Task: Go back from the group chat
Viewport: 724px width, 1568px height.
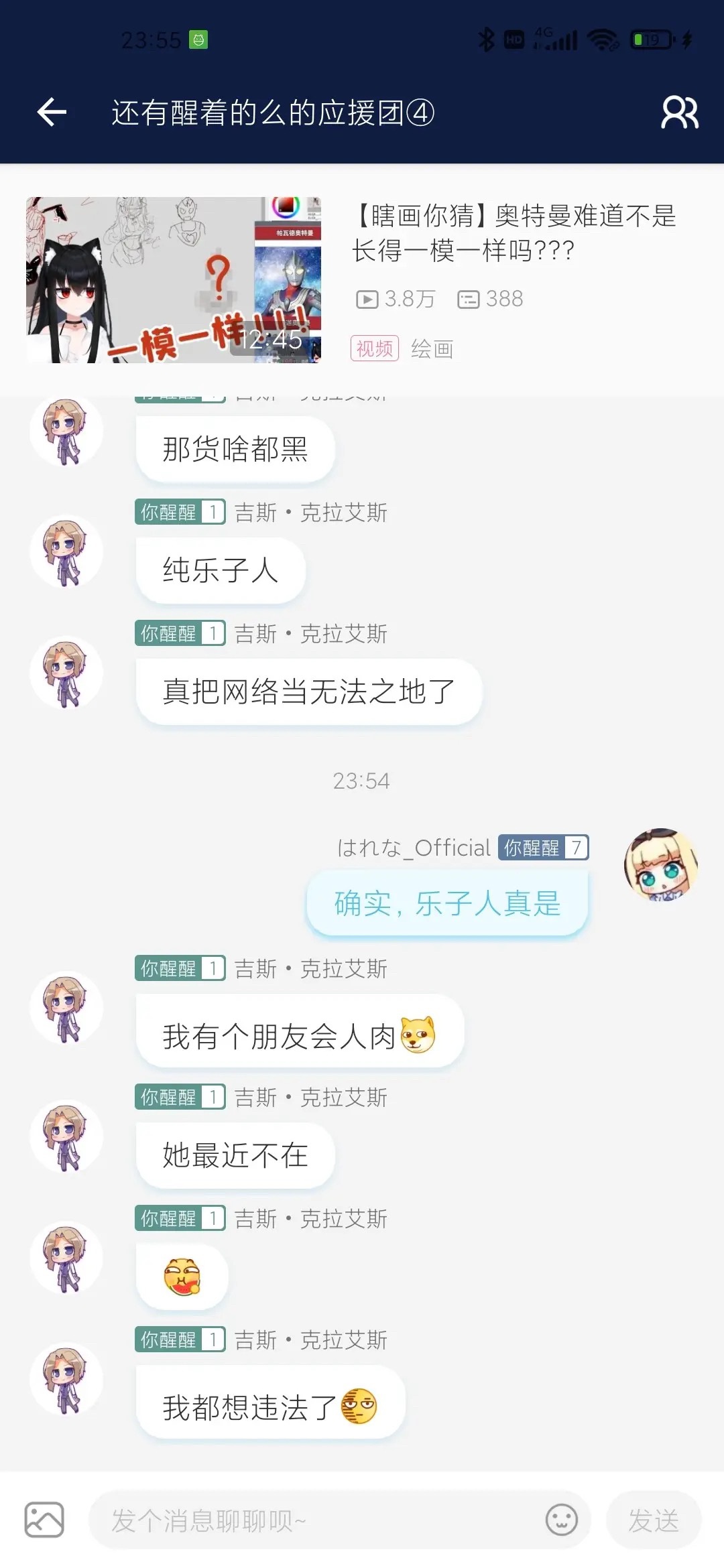Action: pos(52,112)
